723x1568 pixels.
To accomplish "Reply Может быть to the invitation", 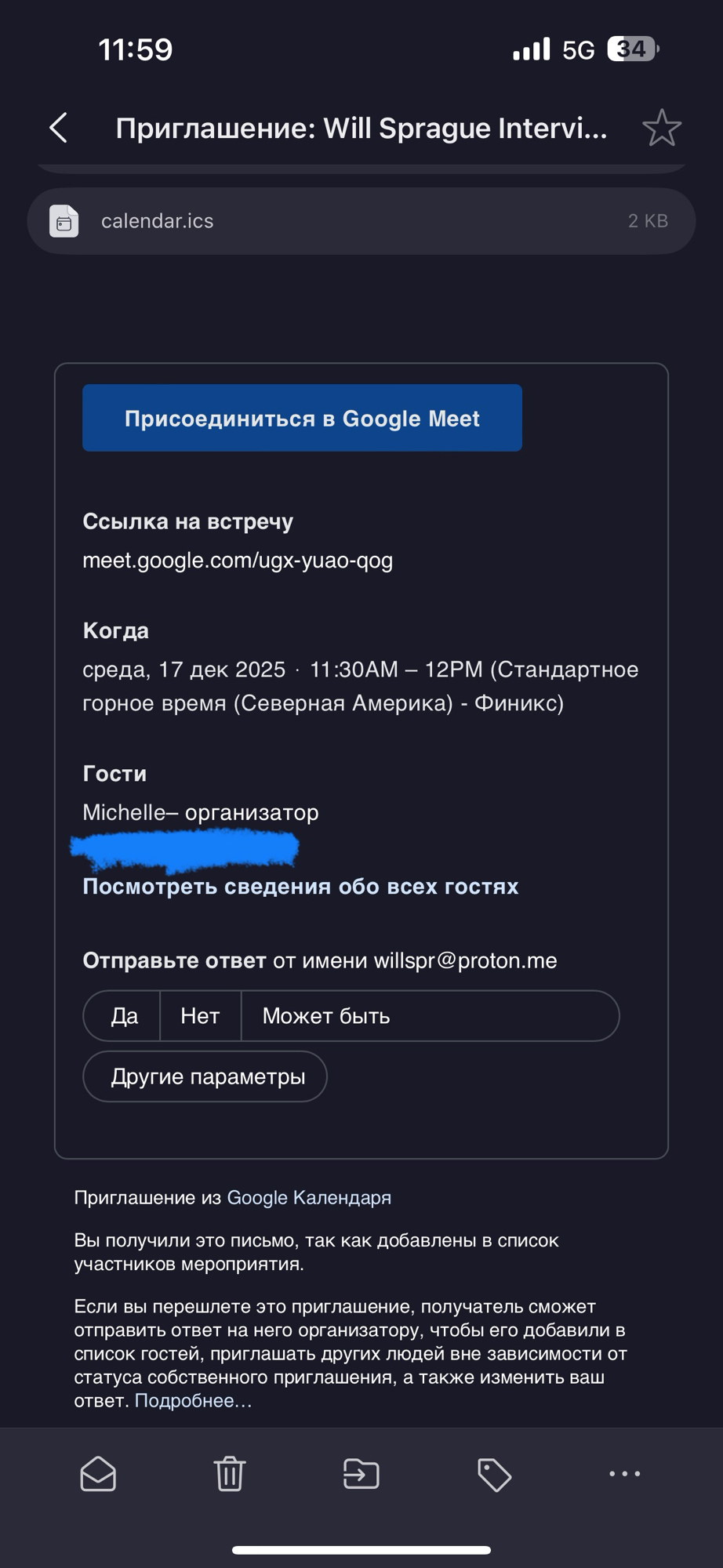I will [x=326, y=1016].
